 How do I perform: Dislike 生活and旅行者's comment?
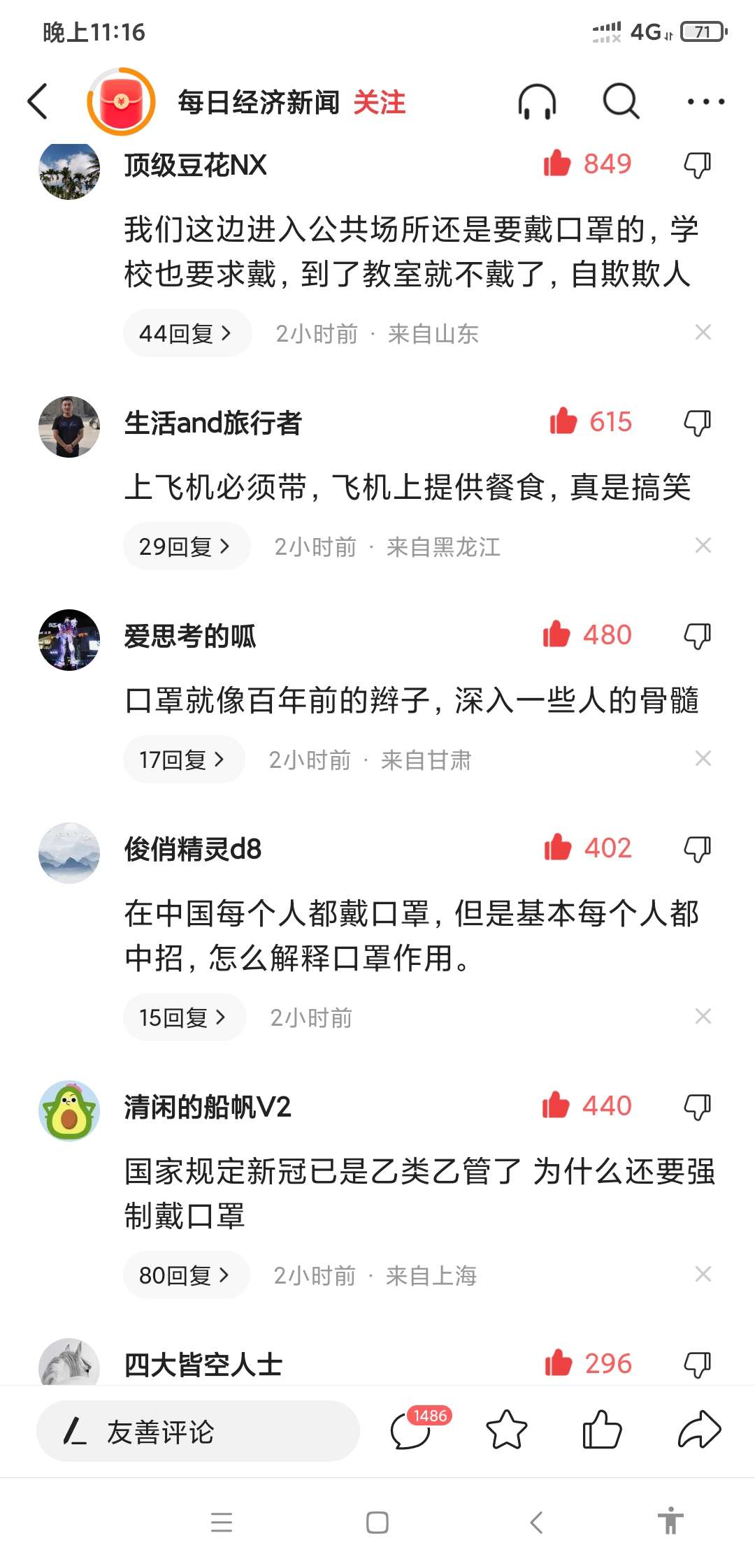(697, 423)
